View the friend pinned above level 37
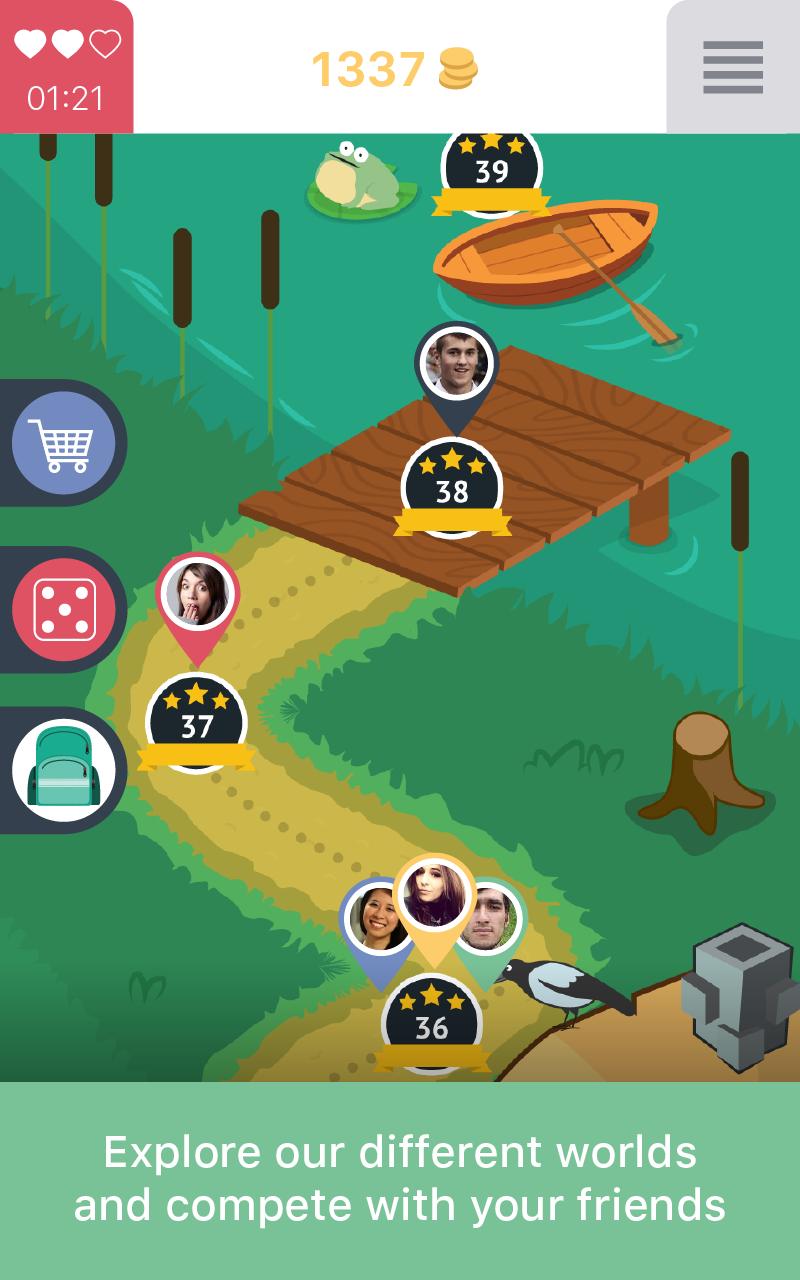Viewport: 800px width, 1280px height. pyautogui.click(x=197, y=594)
